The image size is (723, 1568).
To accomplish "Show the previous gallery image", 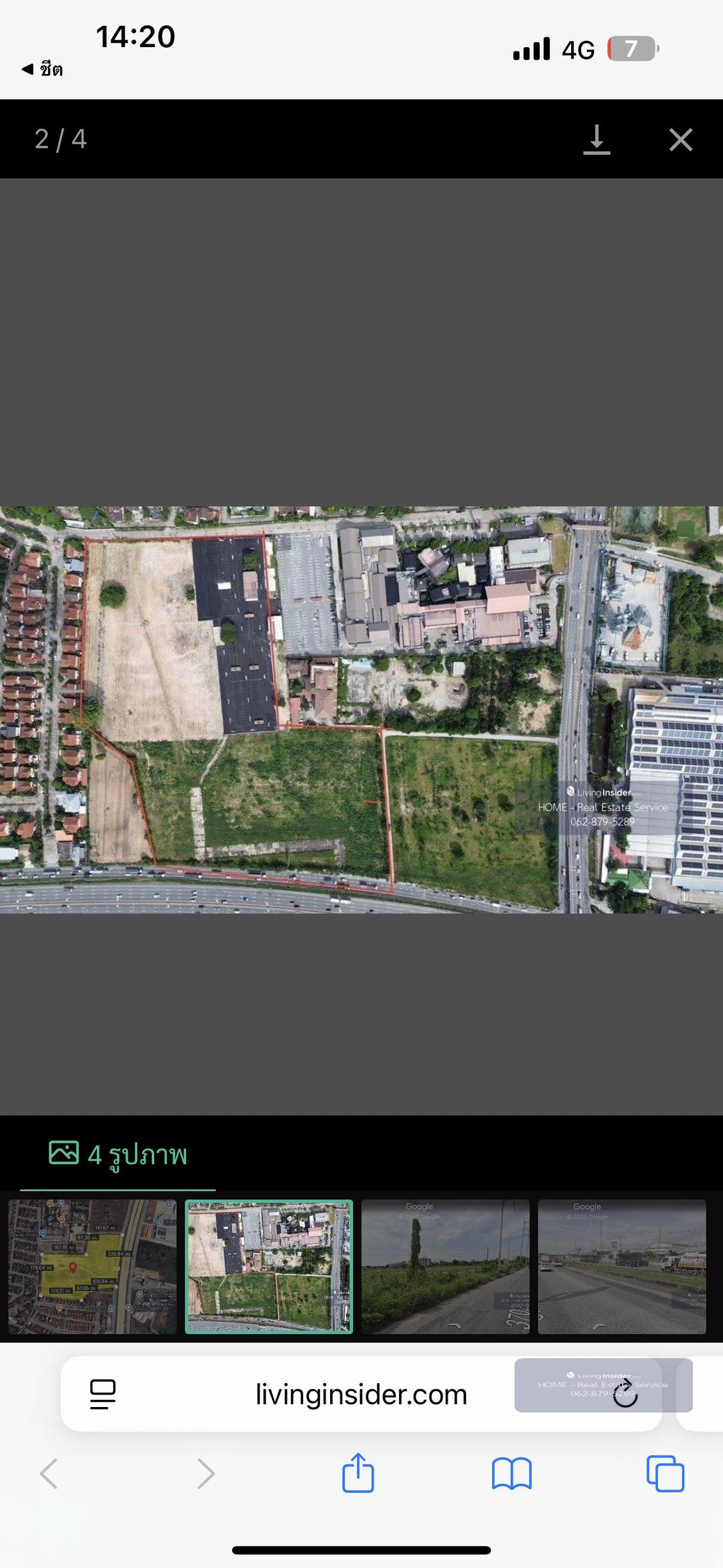I will tap(68, 692).
